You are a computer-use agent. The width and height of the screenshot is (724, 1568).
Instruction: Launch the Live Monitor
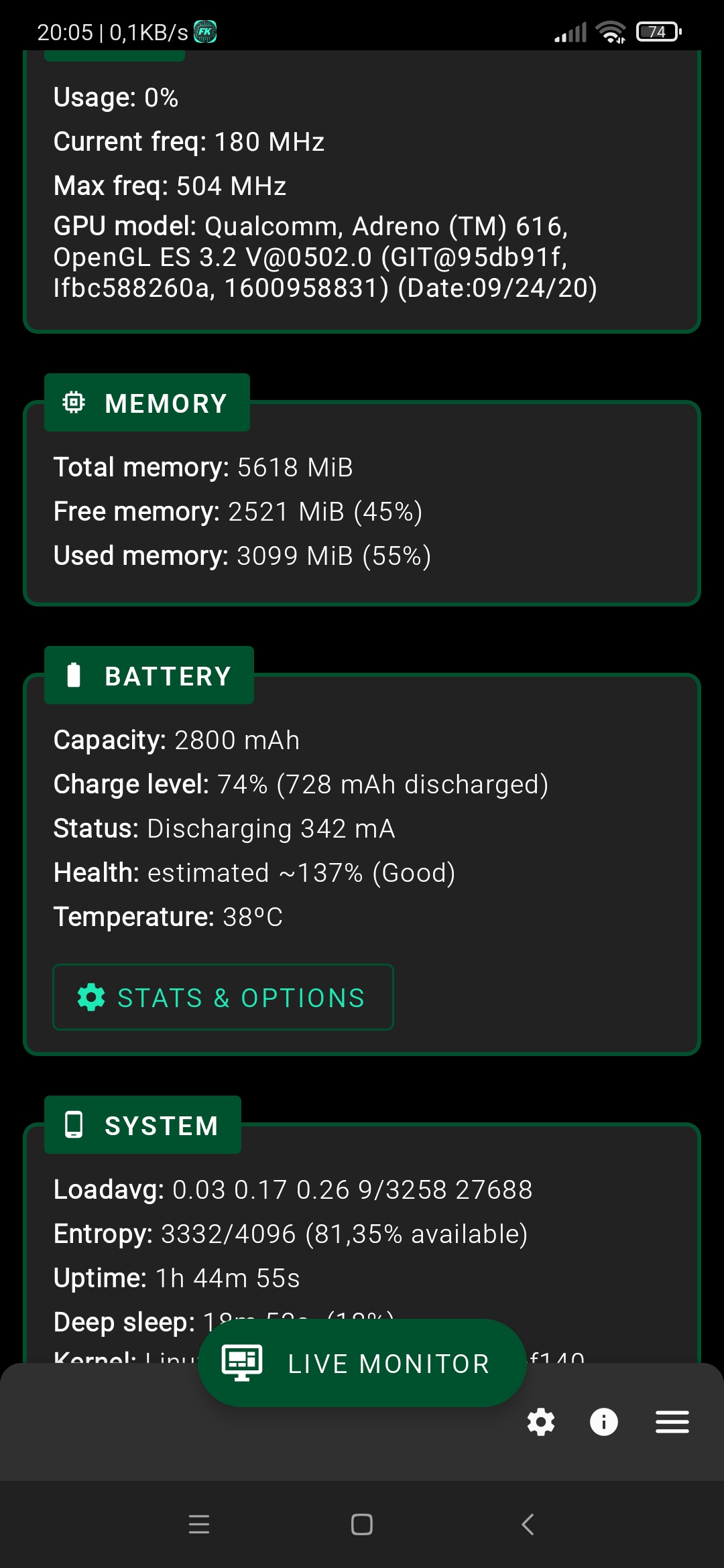click(362, 1363)
